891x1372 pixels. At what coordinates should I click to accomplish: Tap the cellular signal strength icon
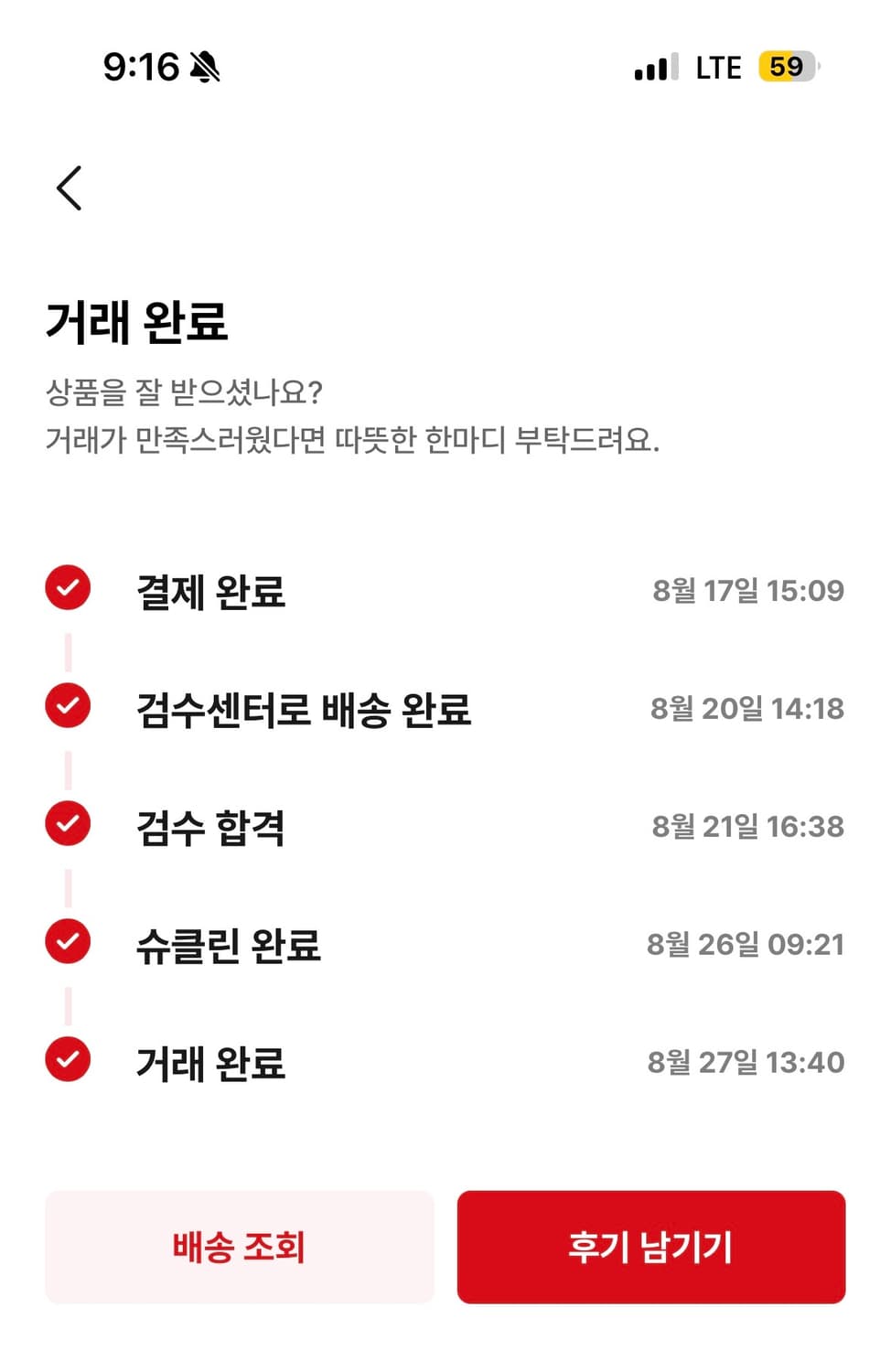click(x=651, y=67)
